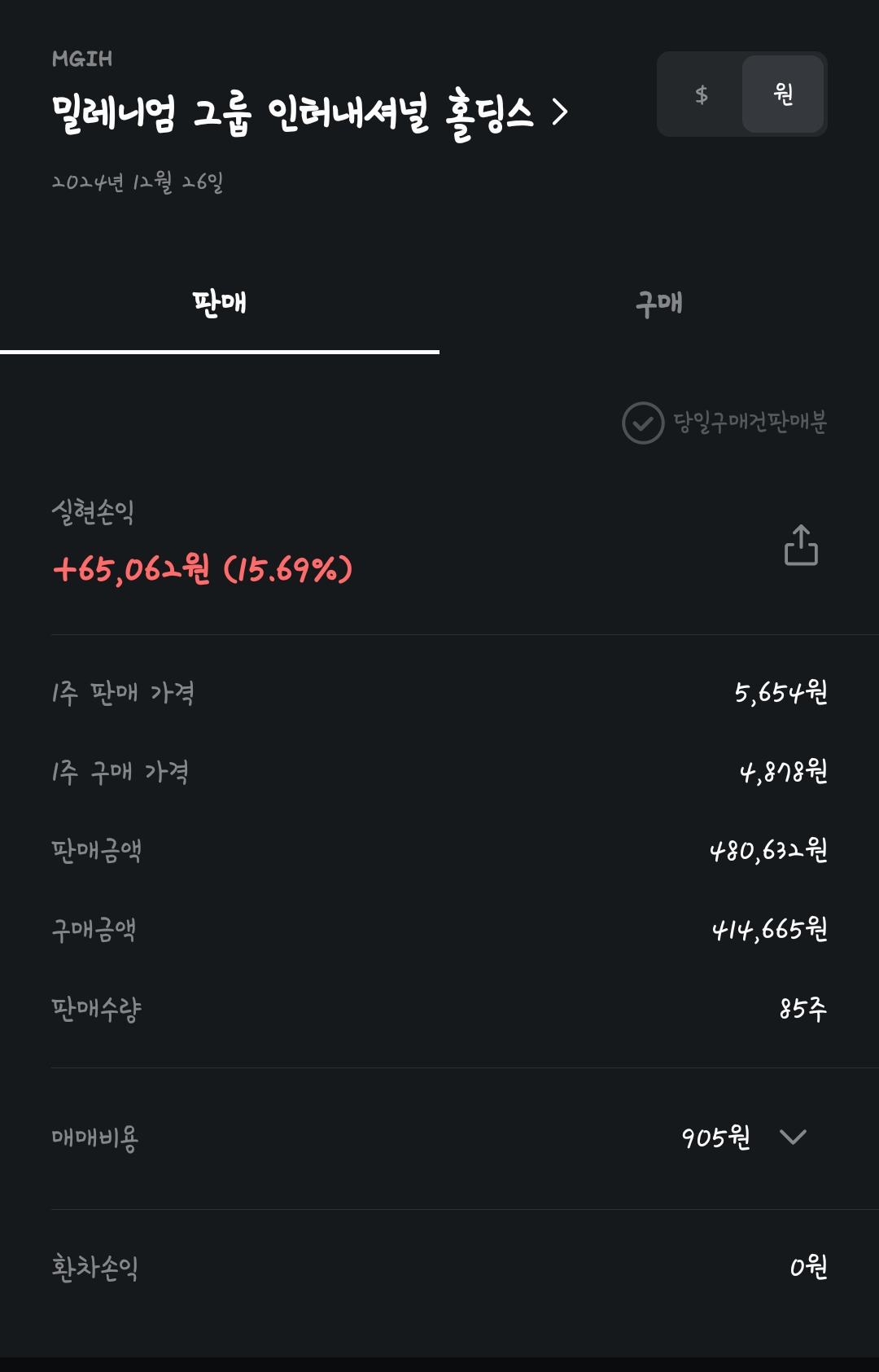Expand the 매매비용 905원 details
This screenshot has height=1372, width=879.
pos(792,1137)
